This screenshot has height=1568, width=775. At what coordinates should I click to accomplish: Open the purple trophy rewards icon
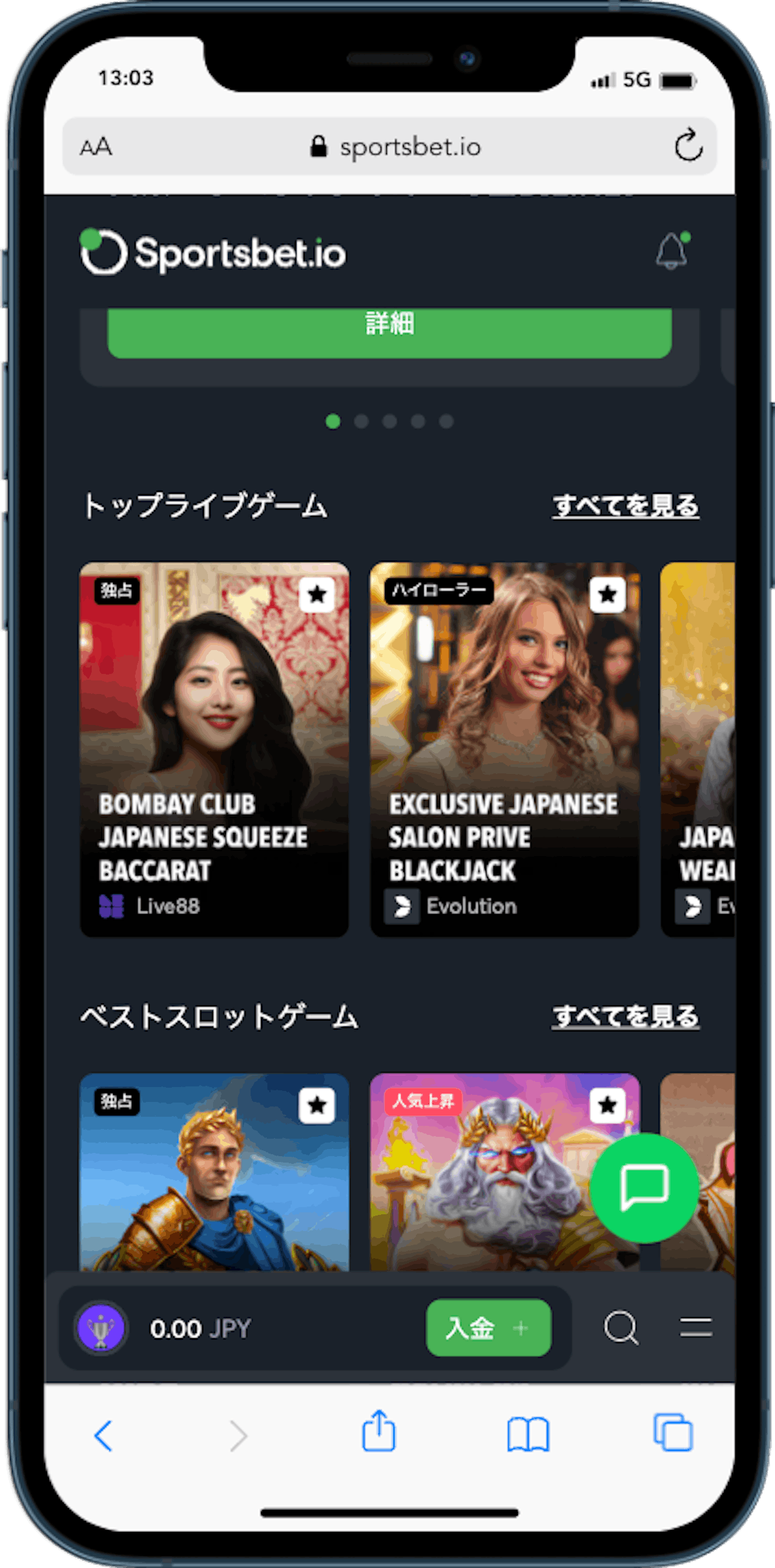click(x=101, y=1329)
